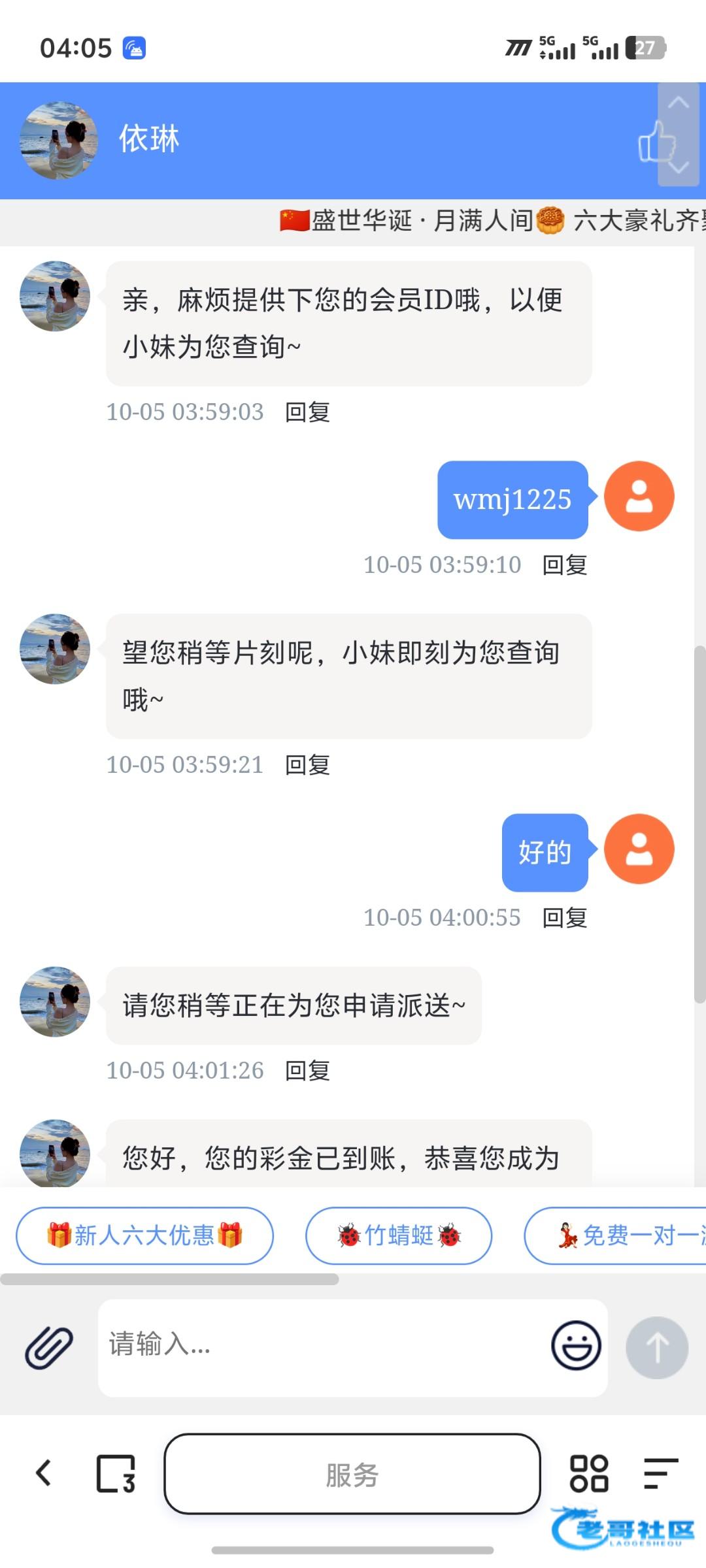The height and width of the screenshot is (1568, 706).
Task: Reply to the wmj1225 message
Action: (565, 565)
